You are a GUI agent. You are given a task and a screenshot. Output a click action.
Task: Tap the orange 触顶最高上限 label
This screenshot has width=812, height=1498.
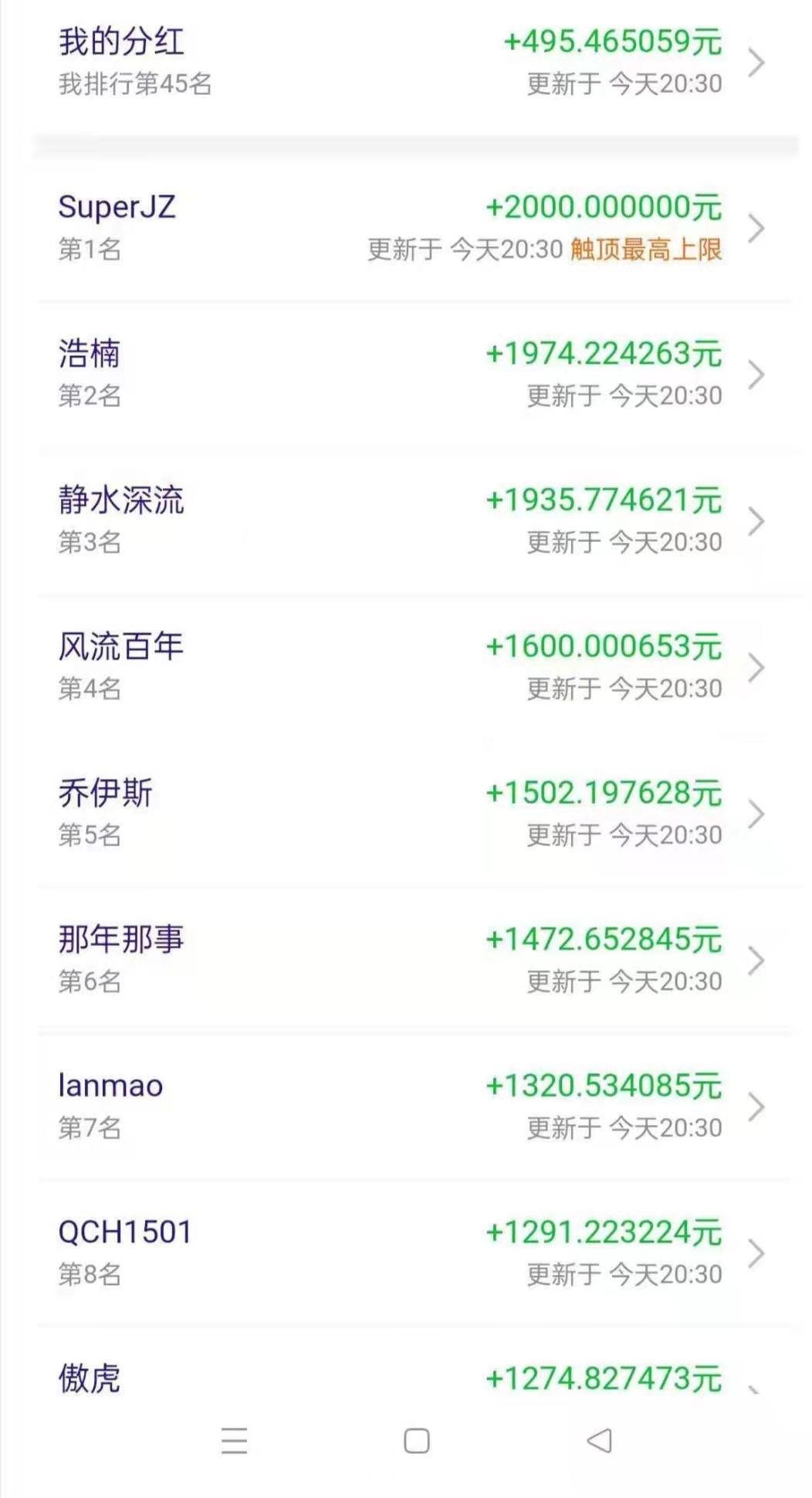644,251
